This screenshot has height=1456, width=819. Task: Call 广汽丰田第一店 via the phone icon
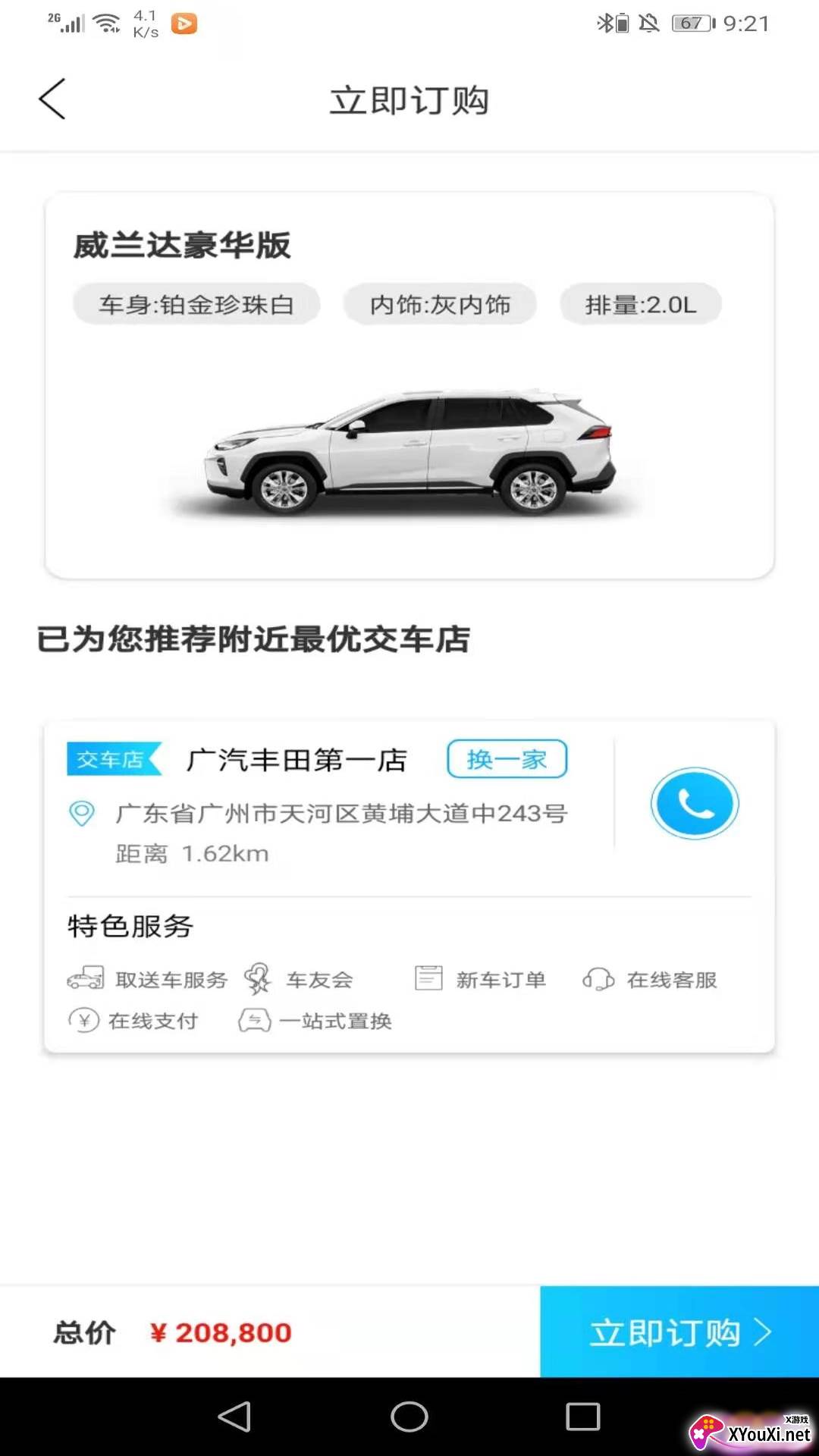click(694, 804)
